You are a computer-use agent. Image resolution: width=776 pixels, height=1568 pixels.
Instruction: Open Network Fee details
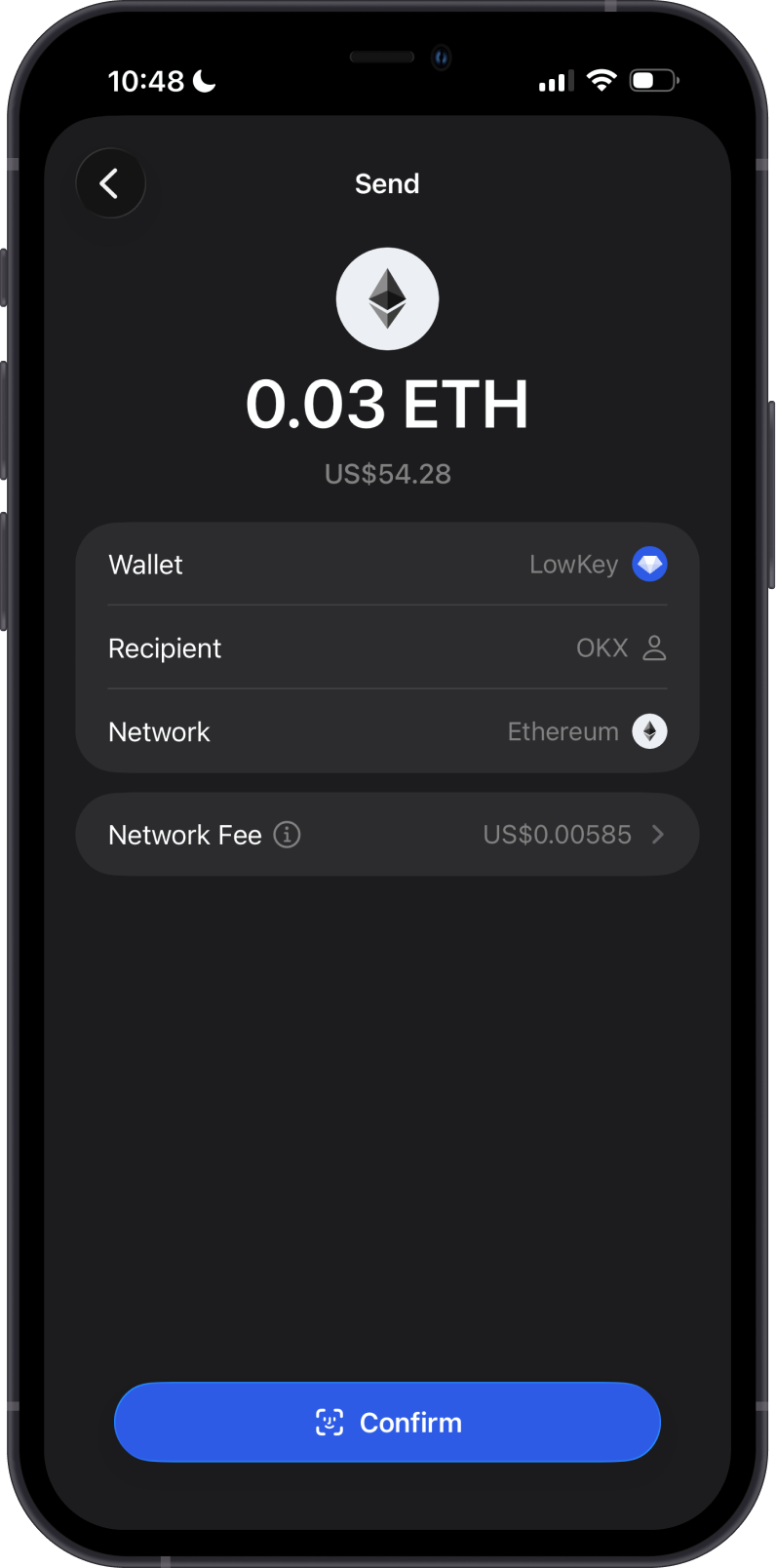click(x=387, y=835)
